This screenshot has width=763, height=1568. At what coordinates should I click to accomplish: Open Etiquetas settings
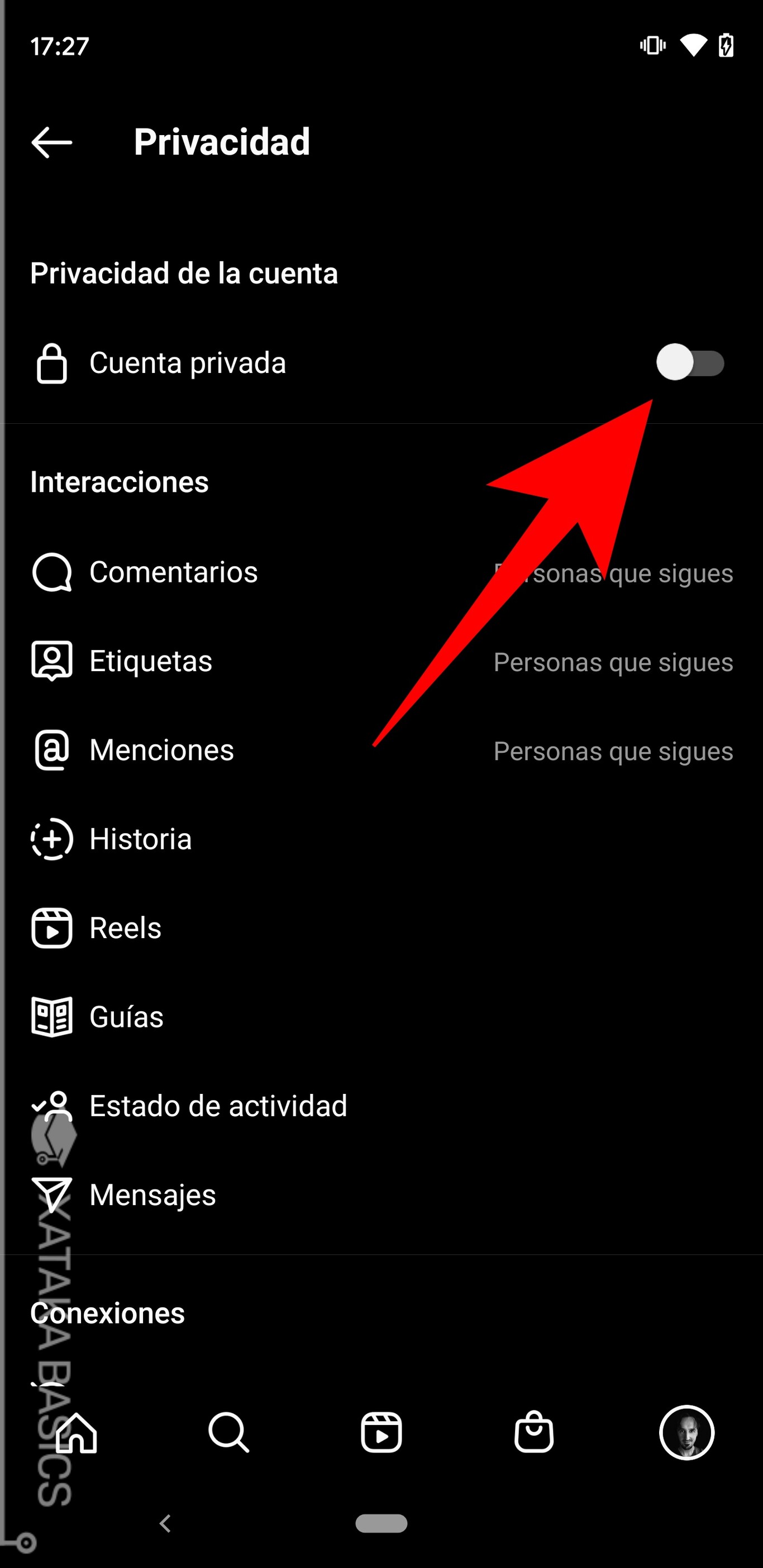click(x=381, y=661)
